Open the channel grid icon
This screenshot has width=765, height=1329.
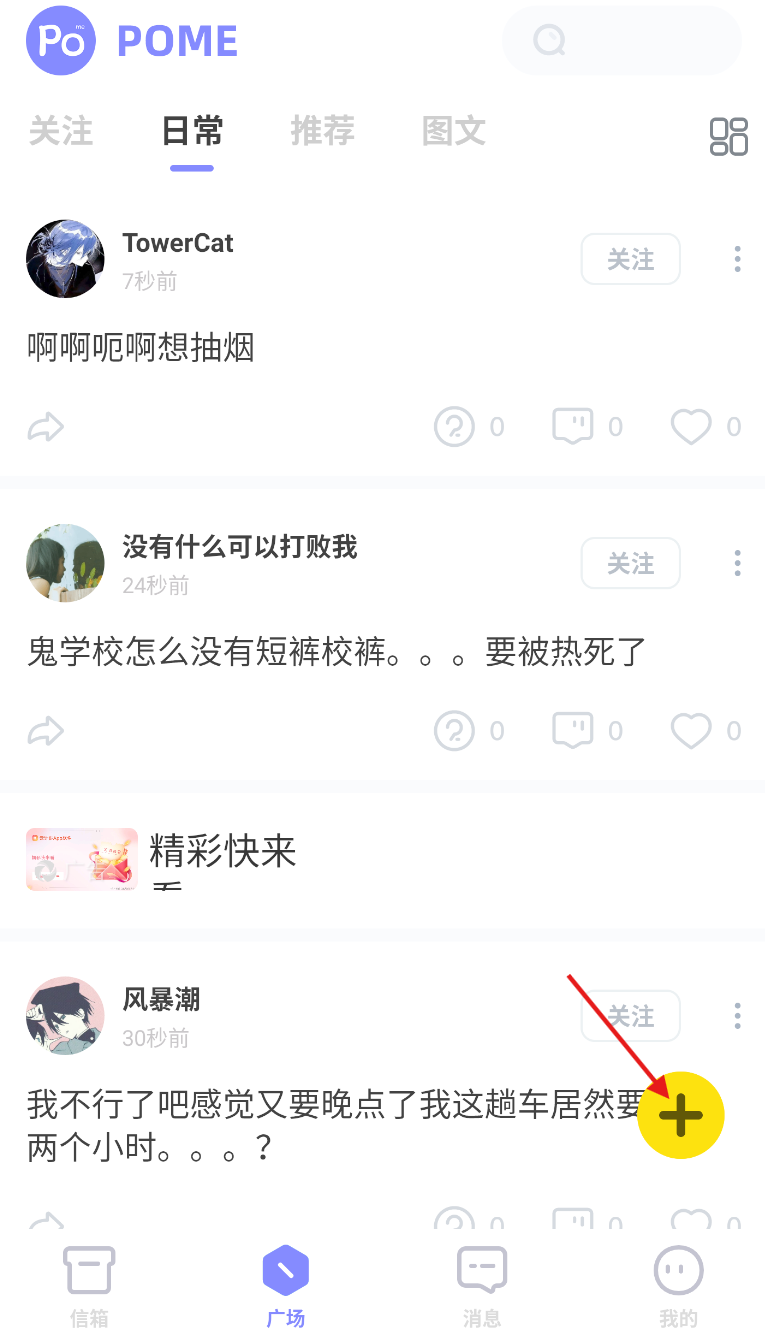click(x=728, y=136)
